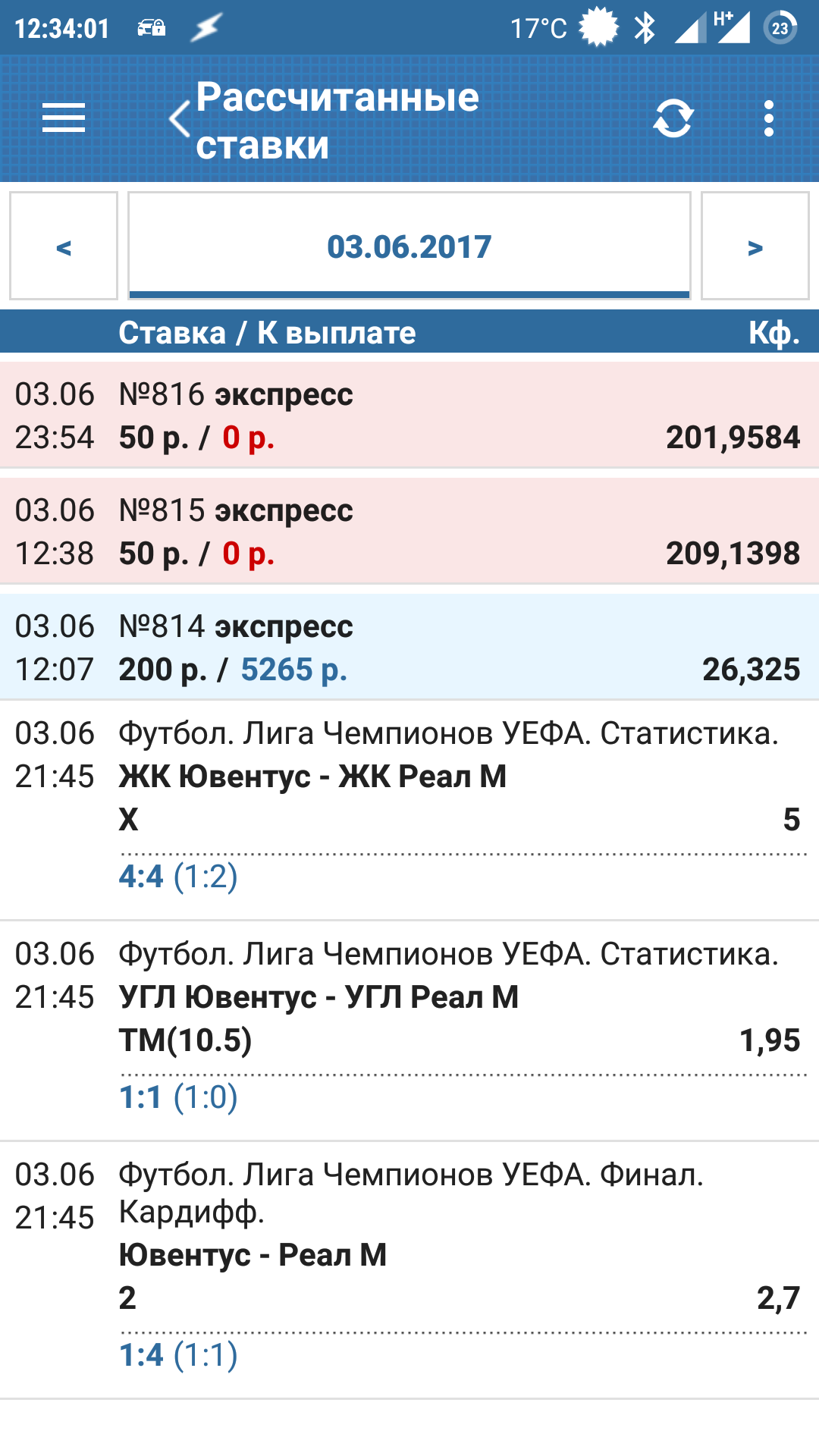Refresh the settled bets list
This screenshot has width=819, height=1456.
673,119
